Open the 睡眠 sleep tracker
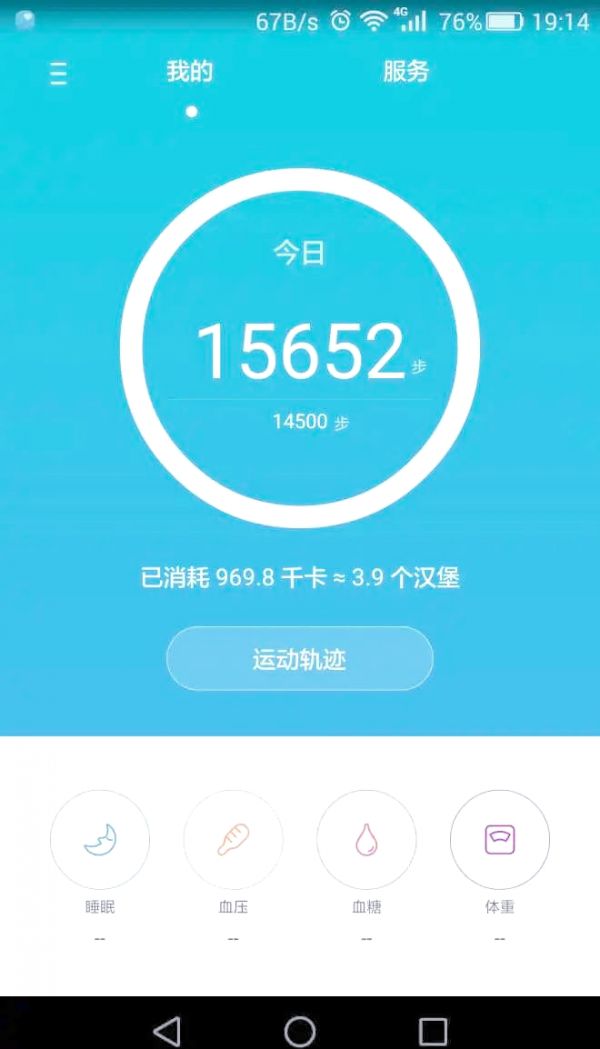600x1049 pixels. point(100,840)
